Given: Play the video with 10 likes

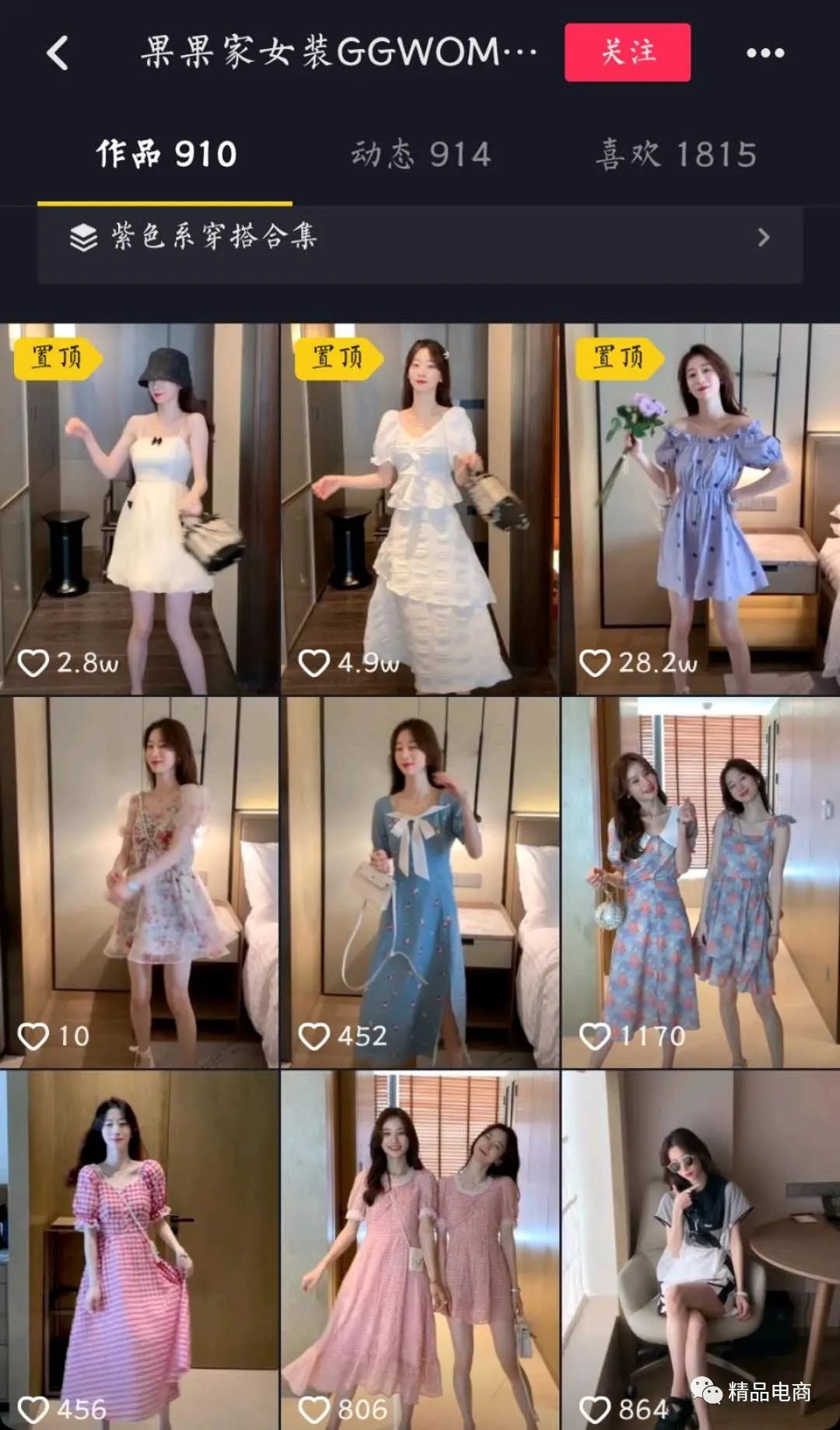Looking at the screenshot, I should (x=139, y=882).
